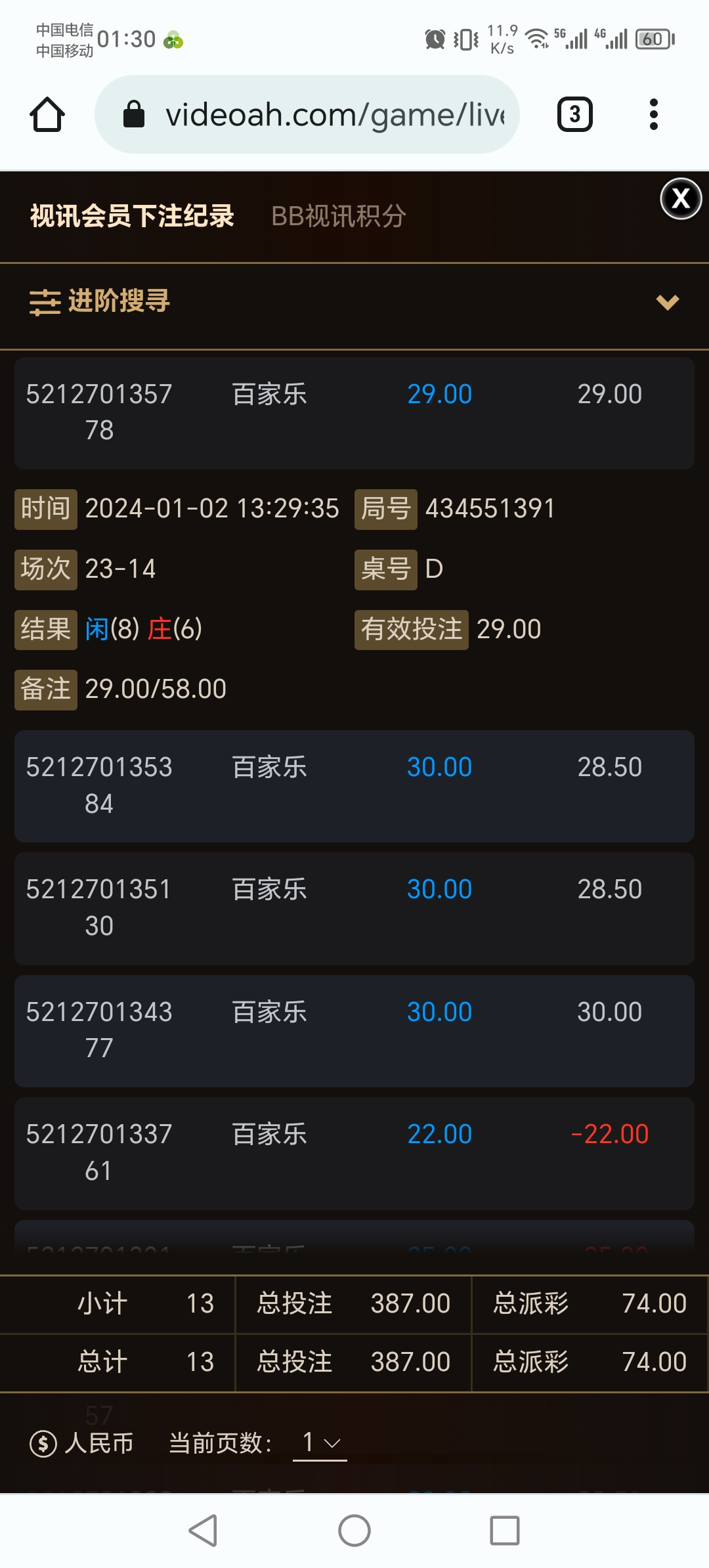The image size is (709, 1568).
Task: Switch to the BB视讯积分 tab
Action: pyautogui.click(x=339, y=216)
